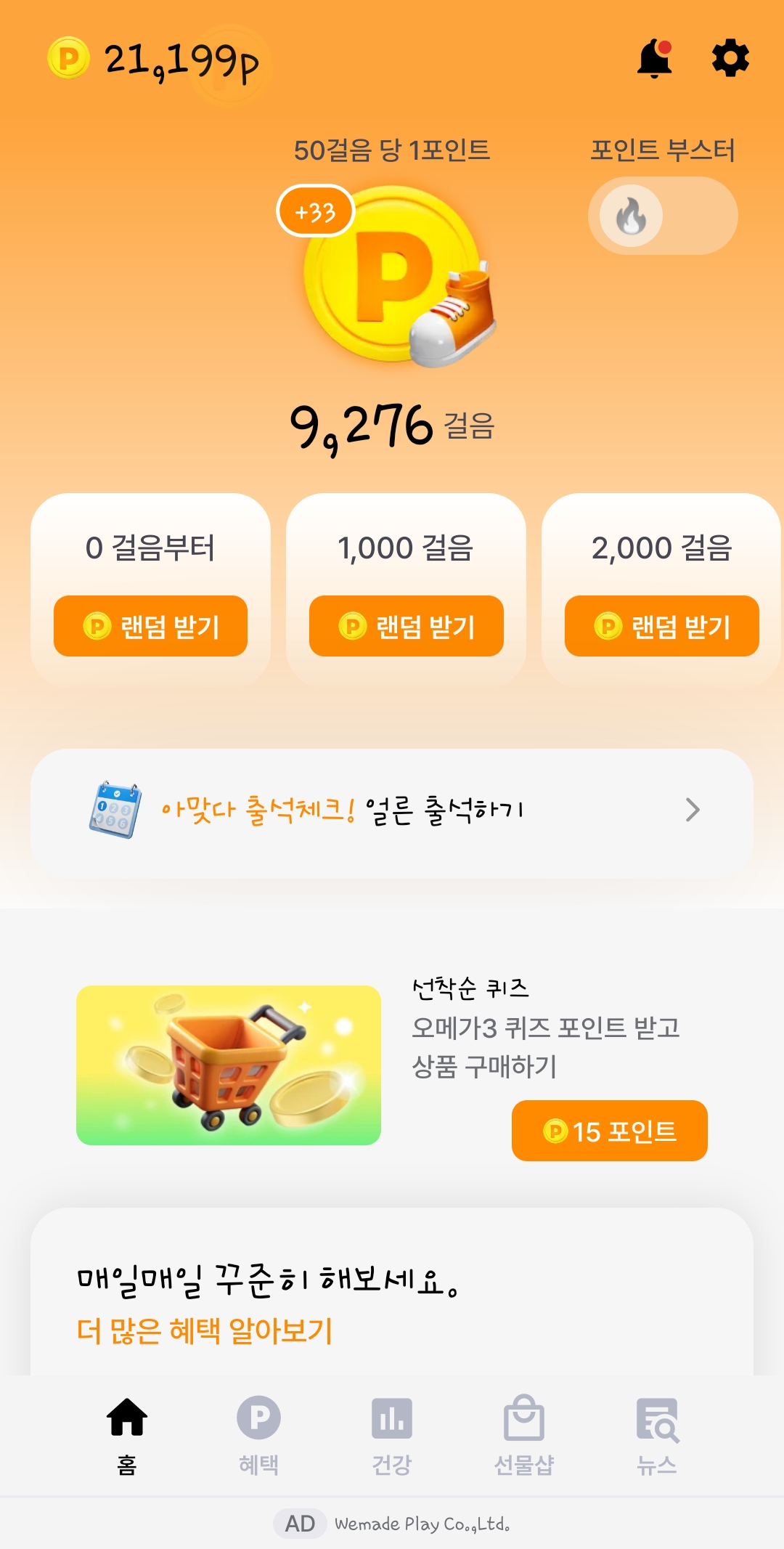Open the notifications bell
The width and height of the screenshot is (784, 1549).
(x=654, y=59)
